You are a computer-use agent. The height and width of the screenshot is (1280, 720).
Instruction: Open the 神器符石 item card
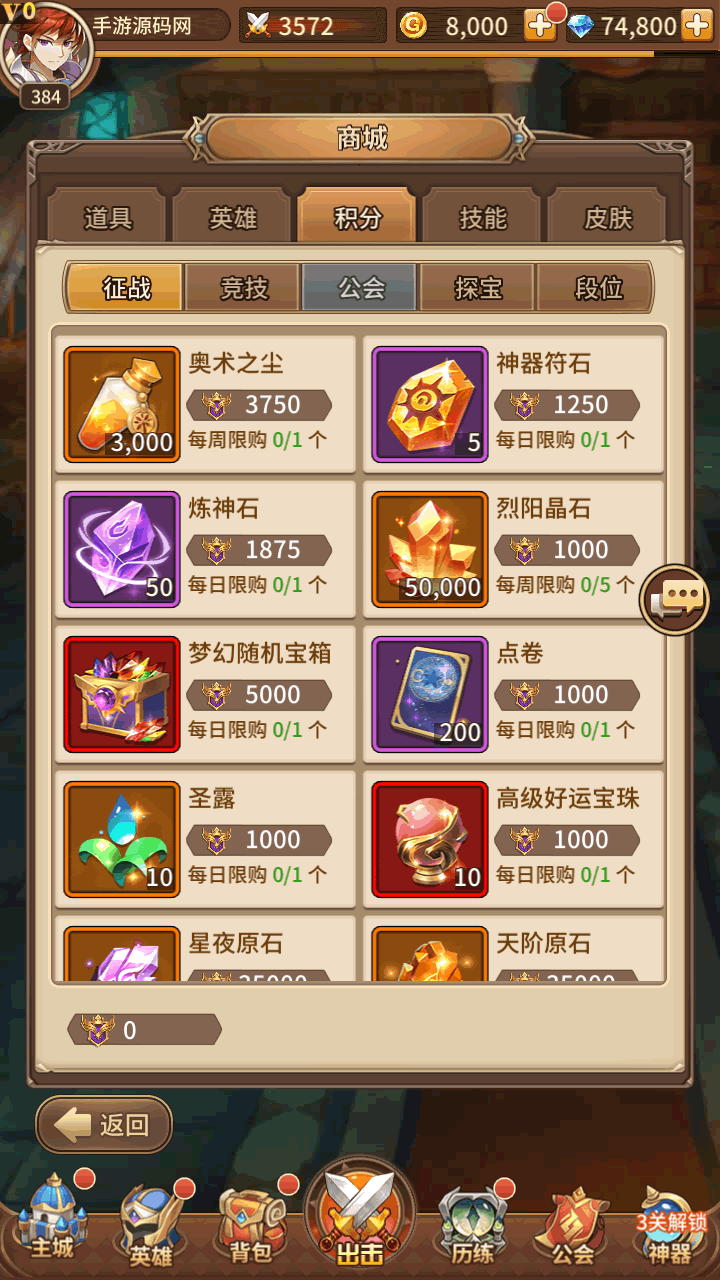[x=513, y=404]
